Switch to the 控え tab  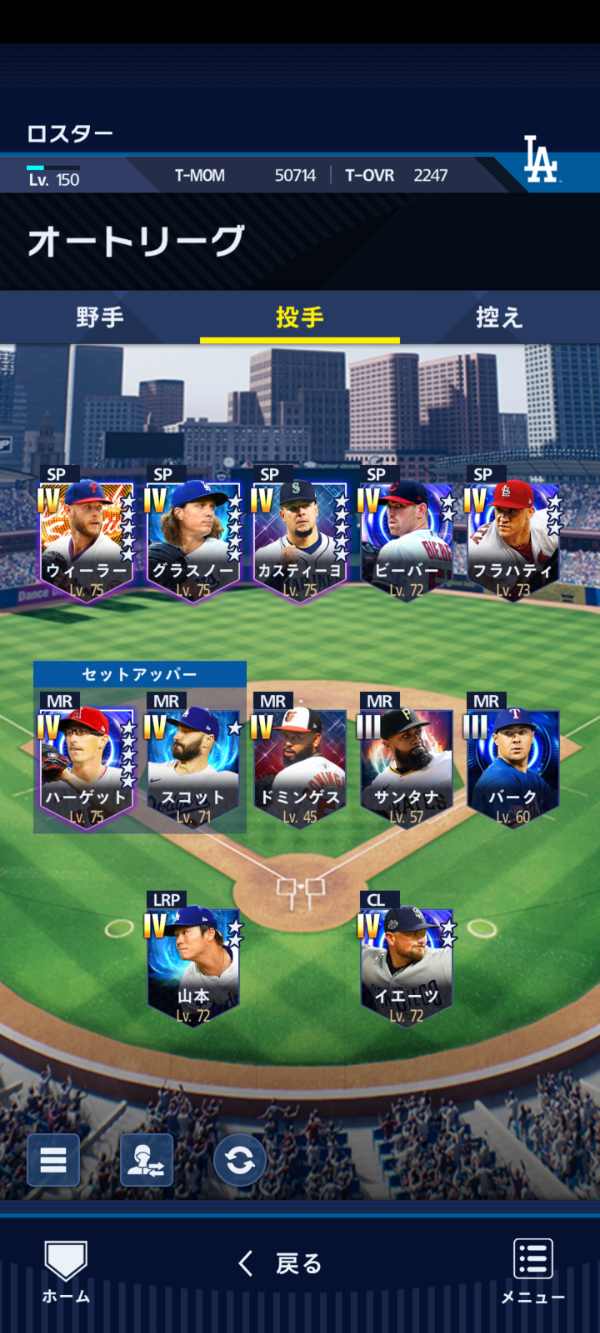coord(500,318)
